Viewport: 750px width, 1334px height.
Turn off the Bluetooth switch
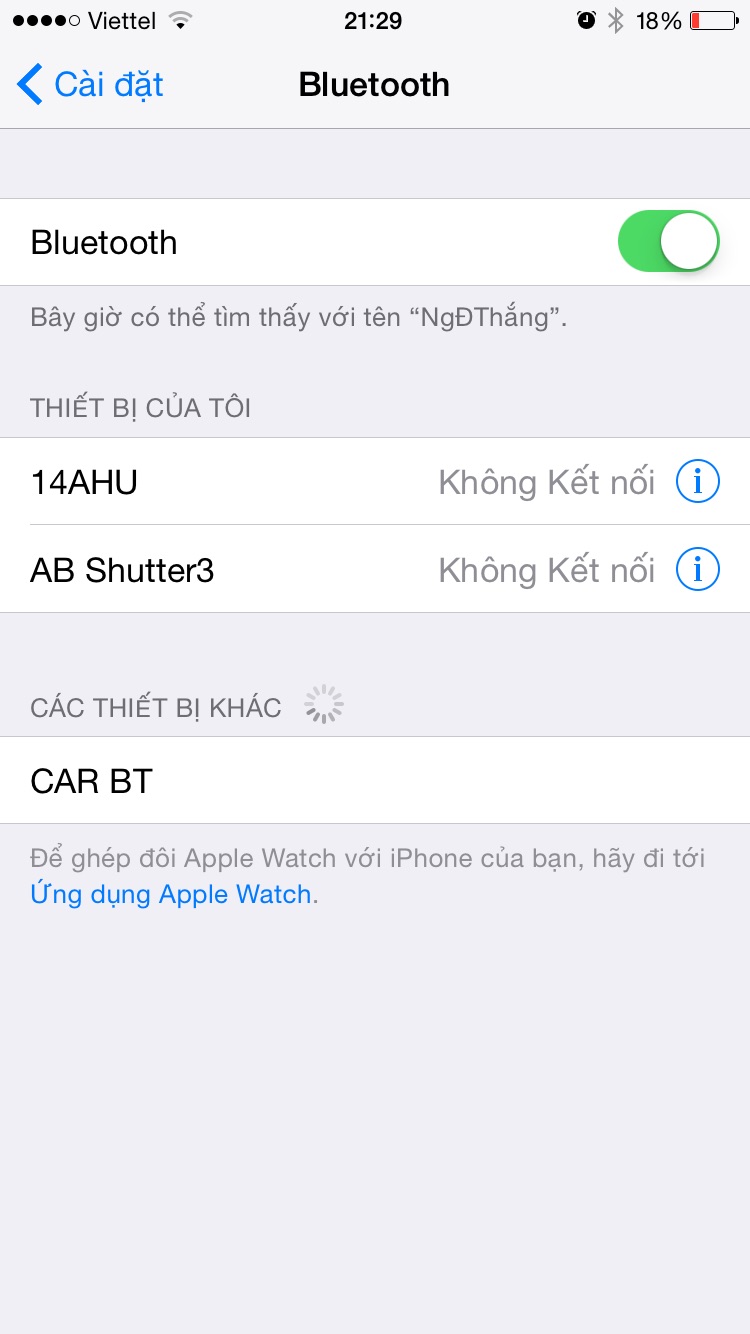click(669, 242)
